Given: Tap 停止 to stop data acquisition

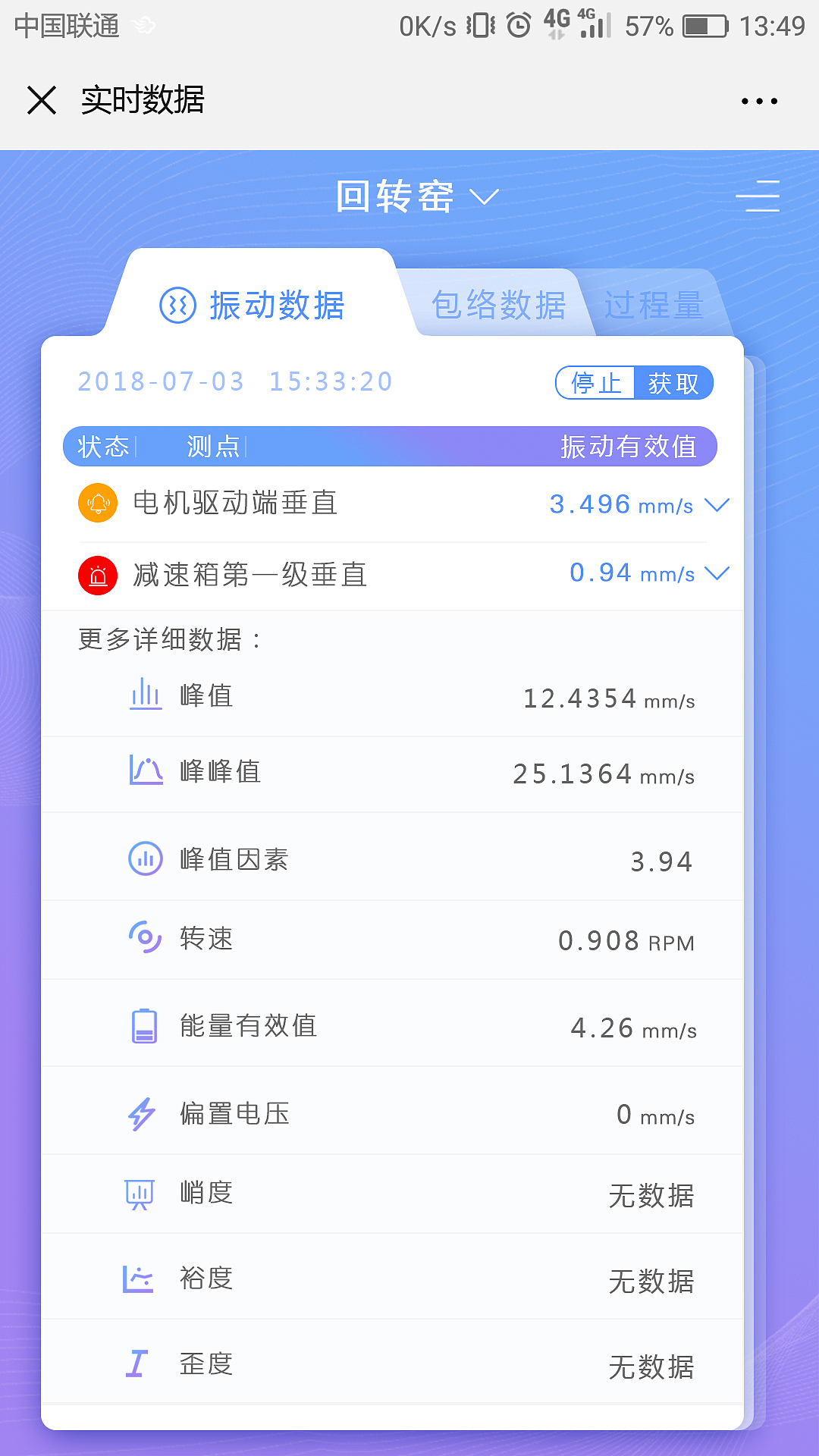Looking at the screenshot, I should point(596,383).
